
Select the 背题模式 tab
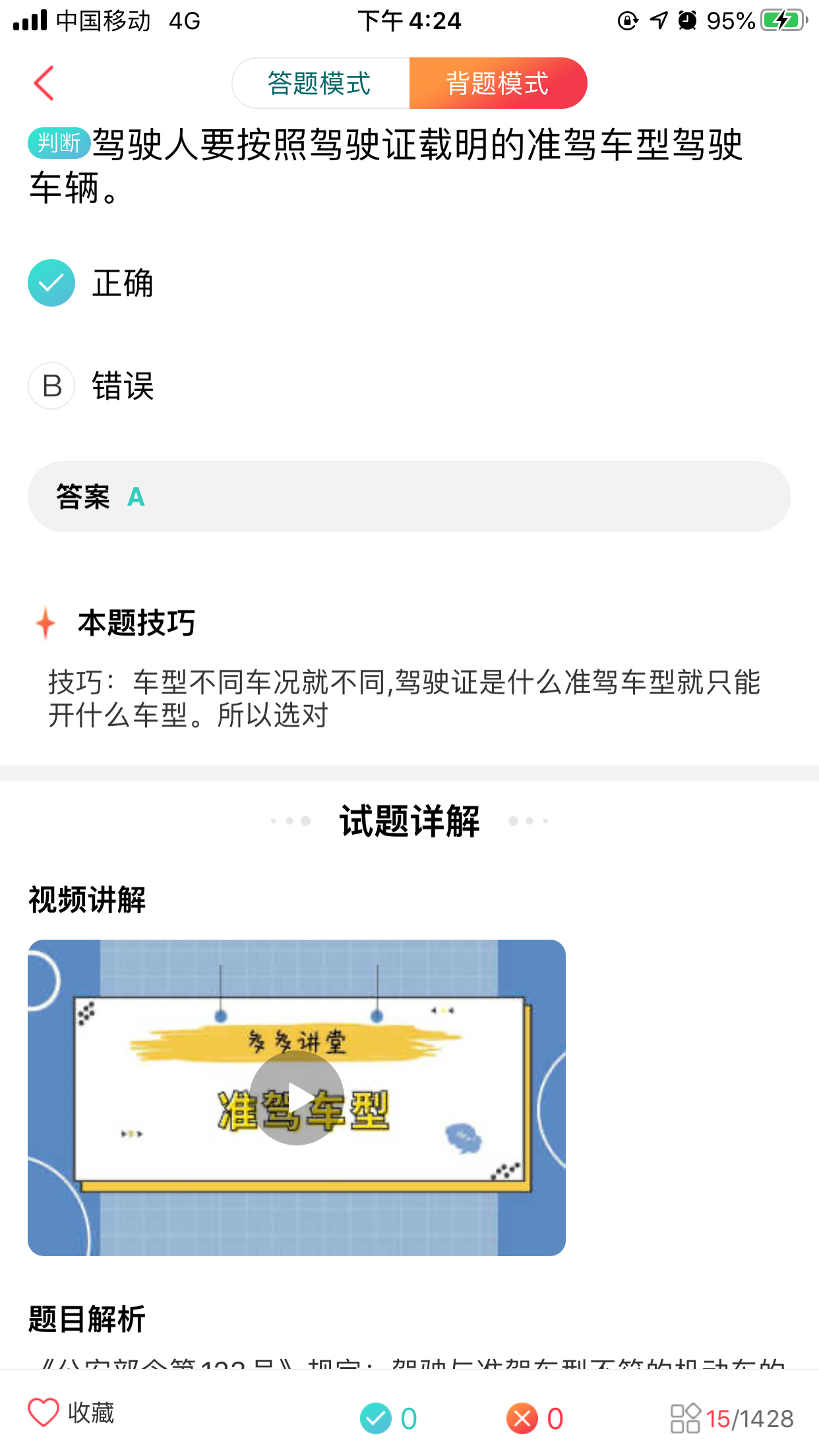coord(498,83)
